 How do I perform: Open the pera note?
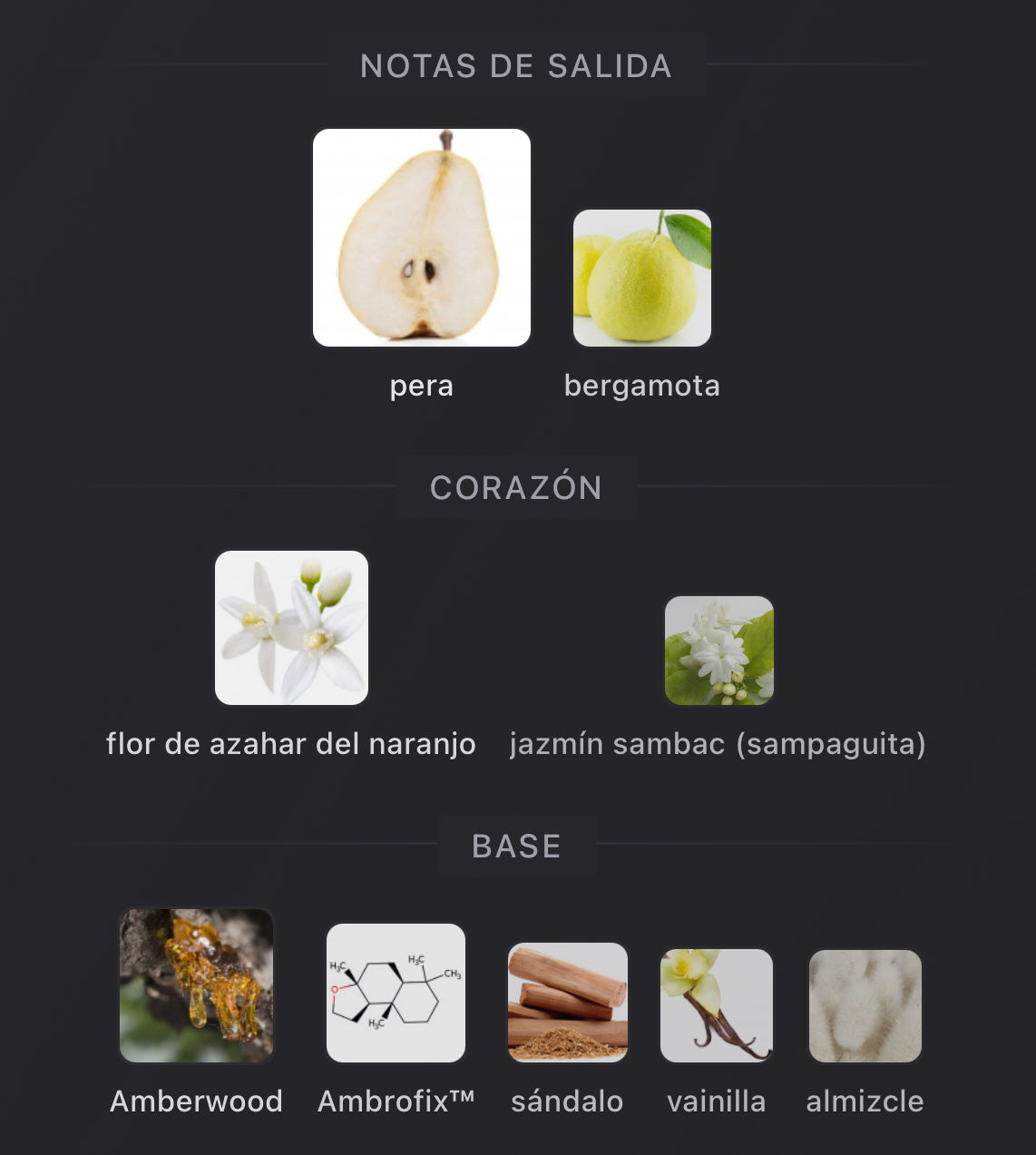tap(422, 238)
